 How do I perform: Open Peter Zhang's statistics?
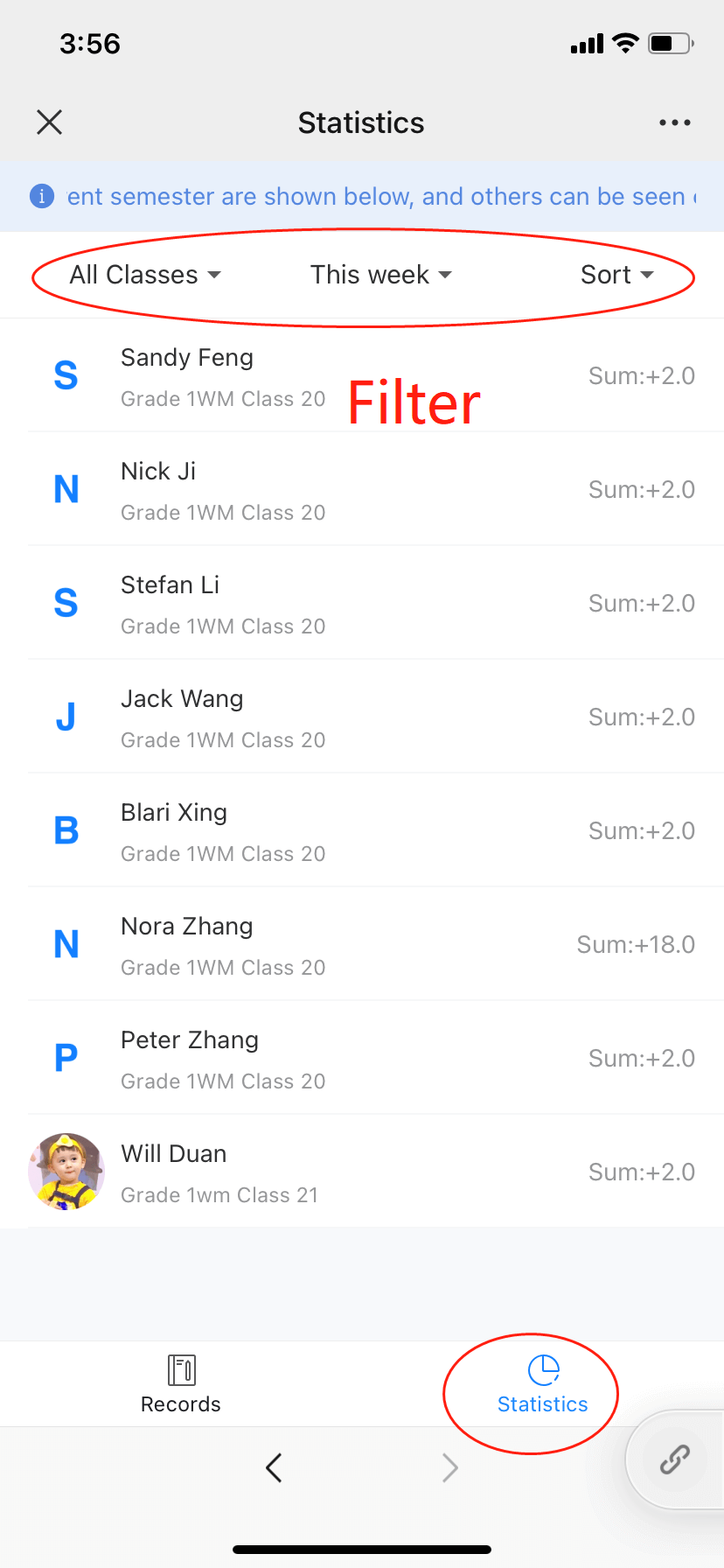point(362,1059)
